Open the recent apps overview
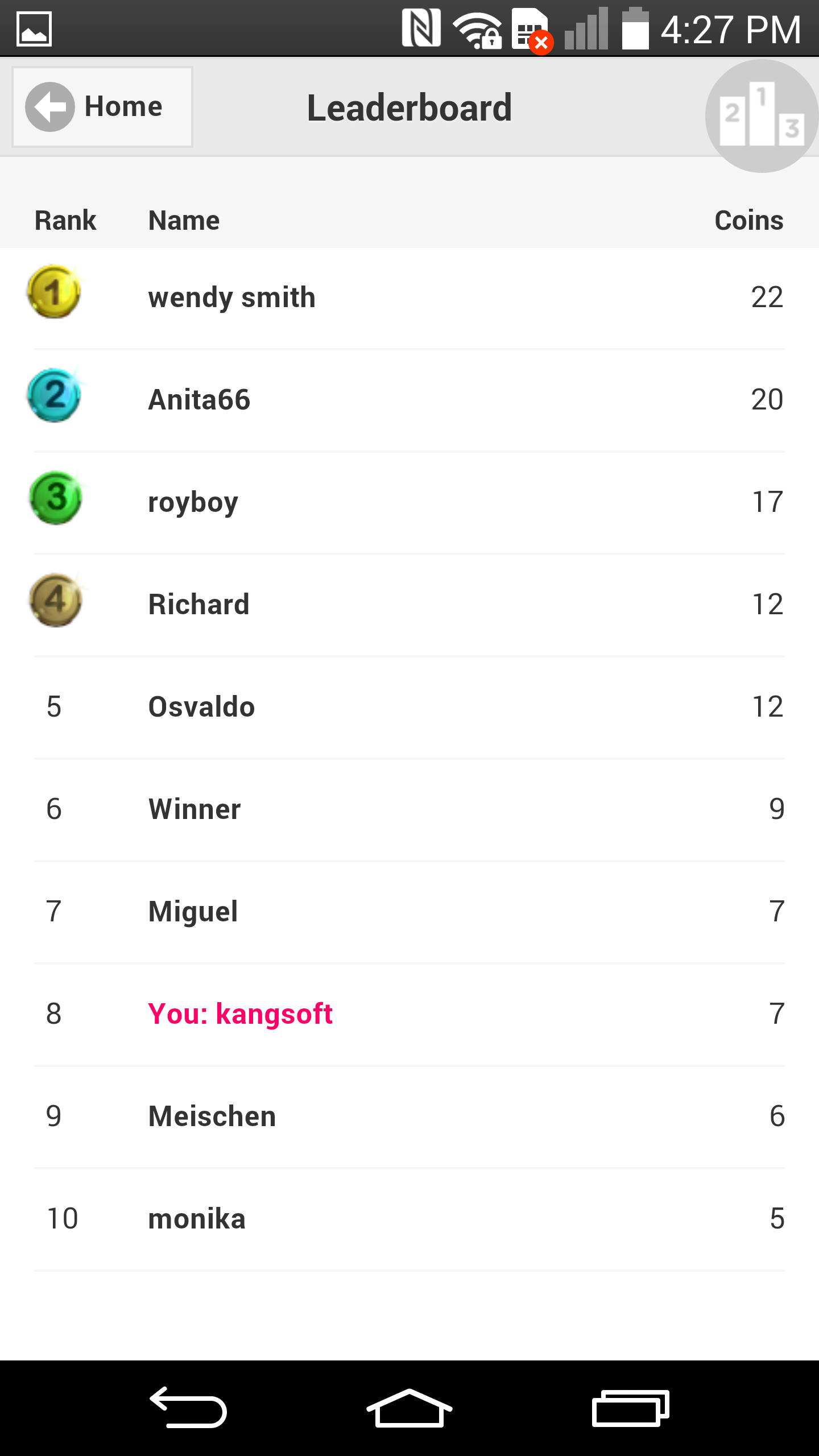 pyautogui.click(x=630, y=1408)
